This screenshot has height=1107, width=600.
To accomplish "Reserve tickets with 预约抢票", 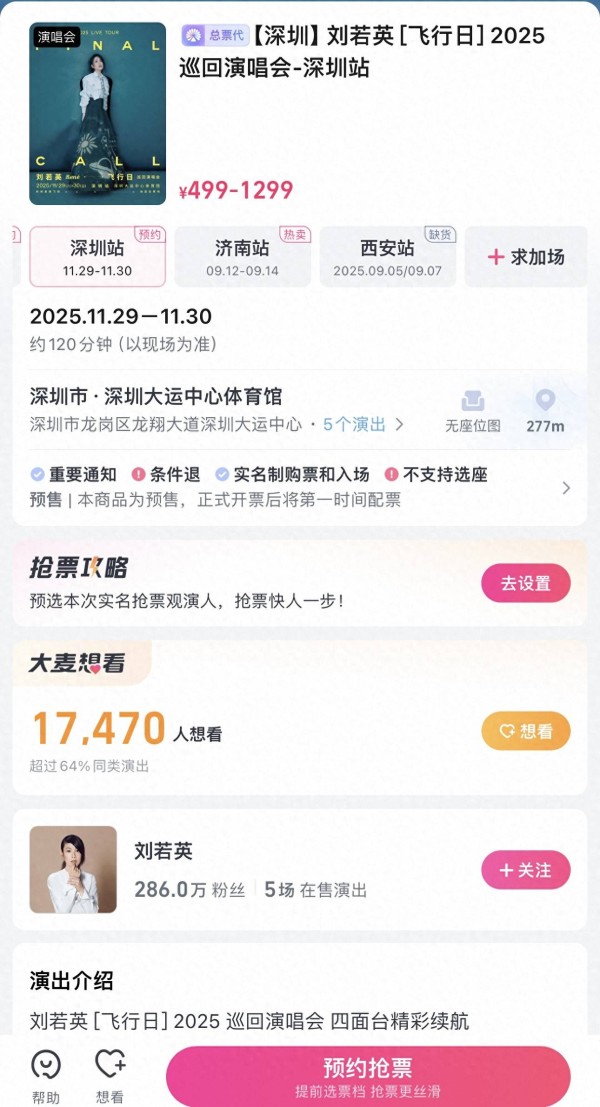I will click(x=368, y=1076).
